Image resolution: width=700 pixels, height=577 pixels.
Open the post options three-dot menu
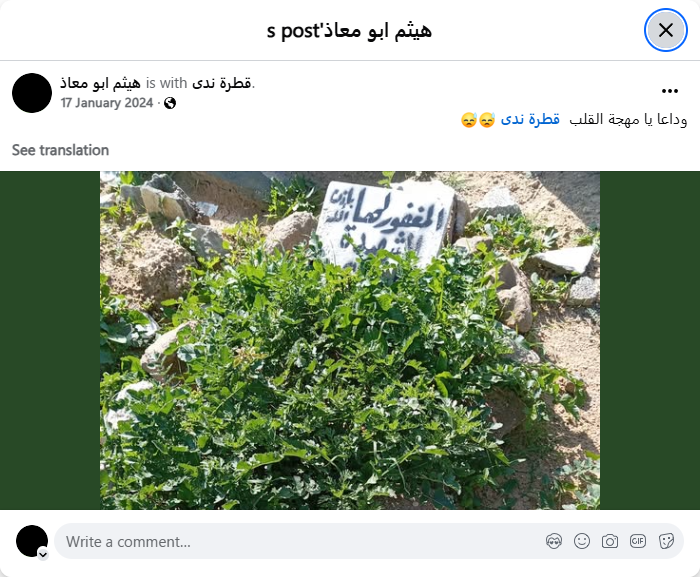pyautogui.click(x=670, y=90)
